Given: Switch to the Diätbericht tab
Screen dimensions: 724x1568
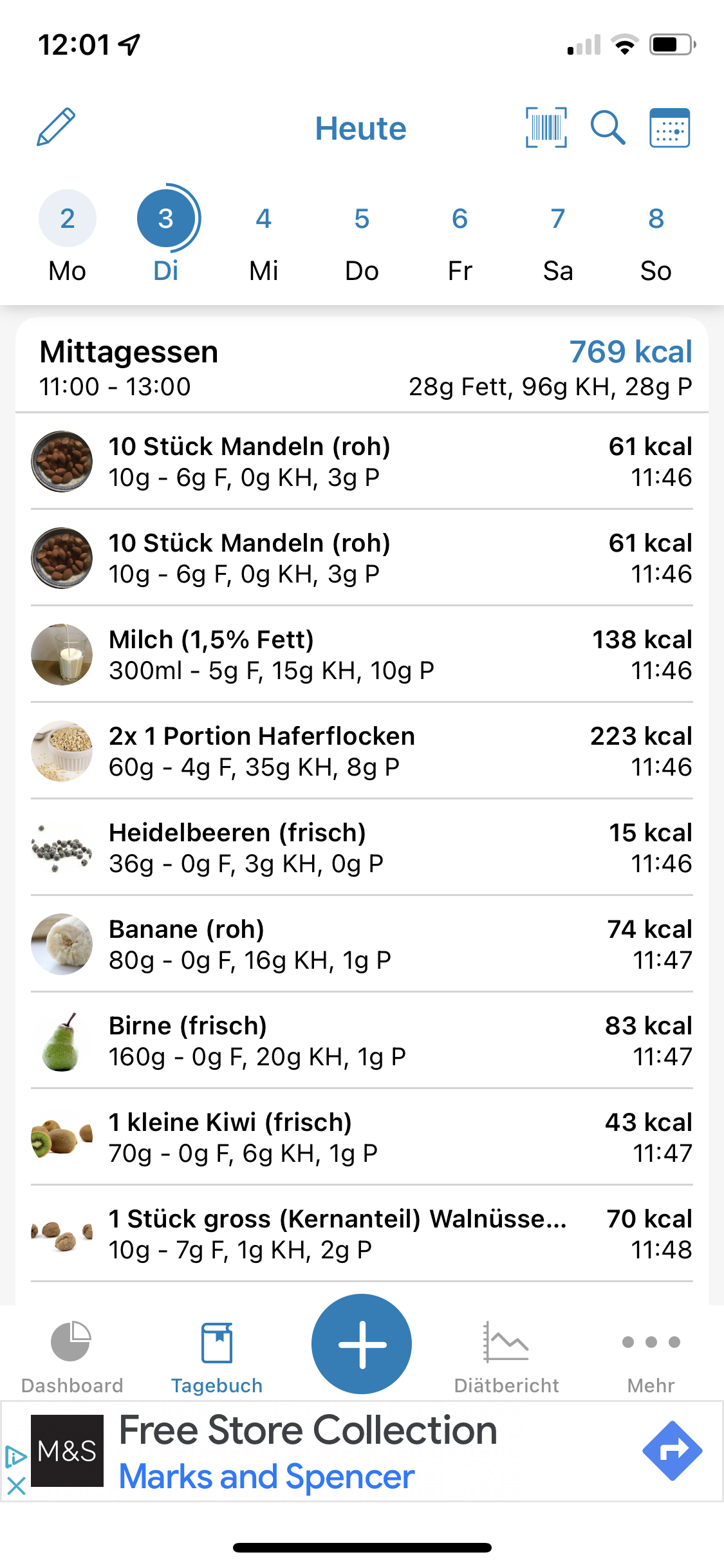Looking at the screenshot, I should click(x=506, y=1356).
